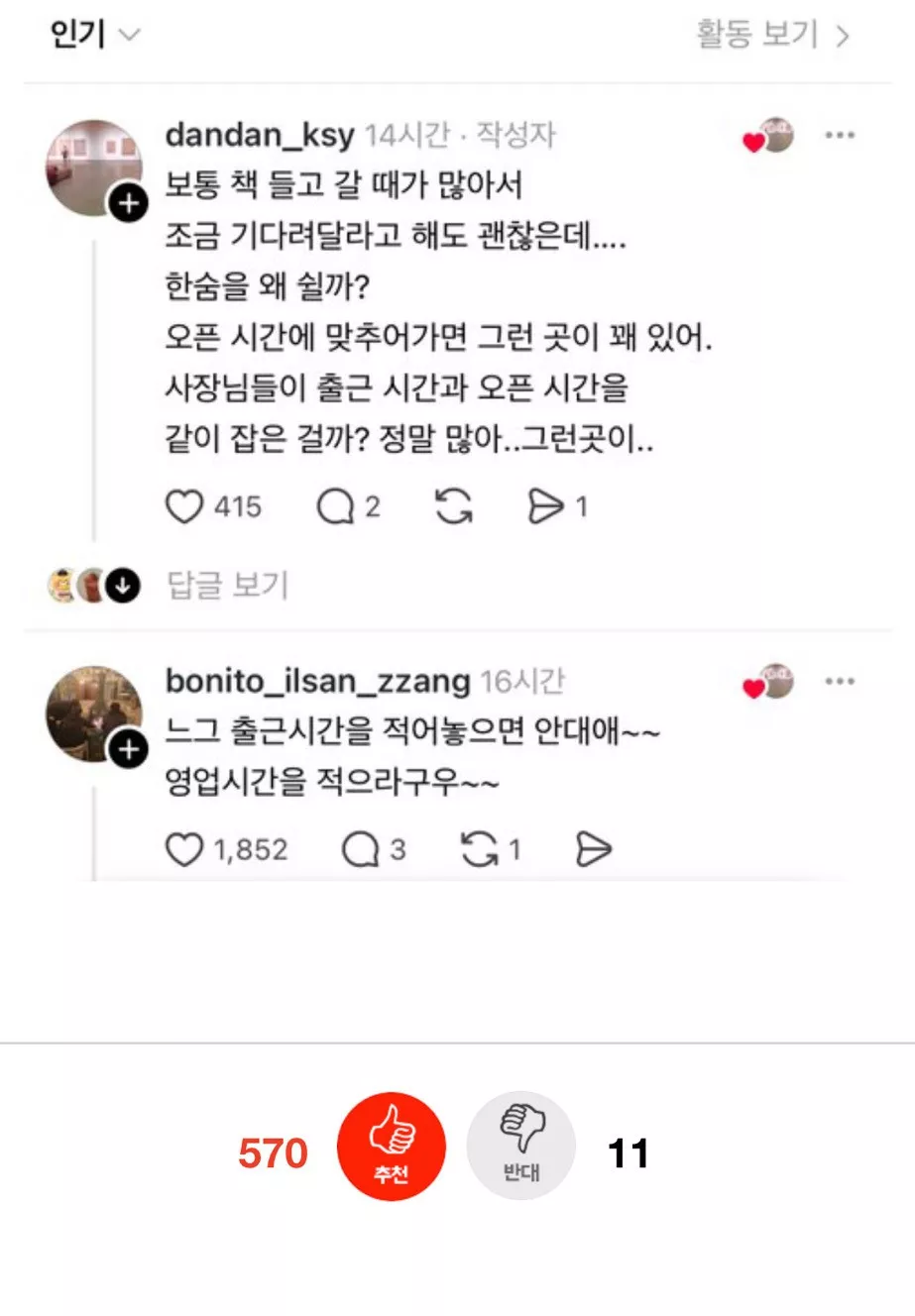Tap the grey 반대 thumbs-down button
The height and width of the screenshot is (1316, 915).
tap(521, 1146)
